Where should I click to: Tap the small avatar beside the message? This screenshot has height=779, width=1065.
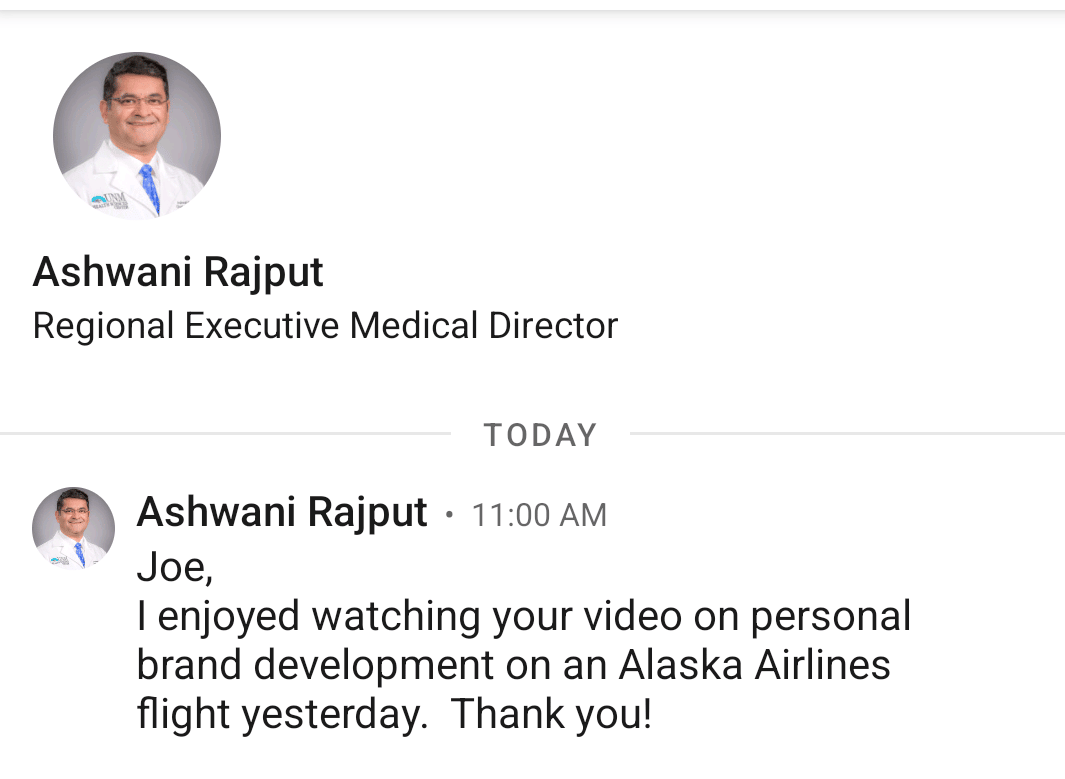(x=73, y=528)
